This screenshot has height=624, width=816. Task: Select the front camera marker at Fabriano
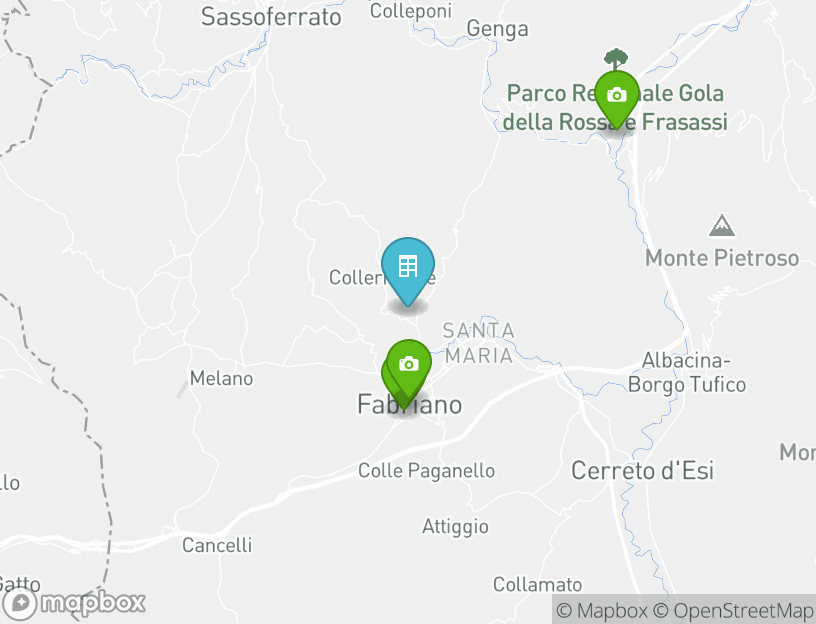pyautogui.click(x=408, y=364)
